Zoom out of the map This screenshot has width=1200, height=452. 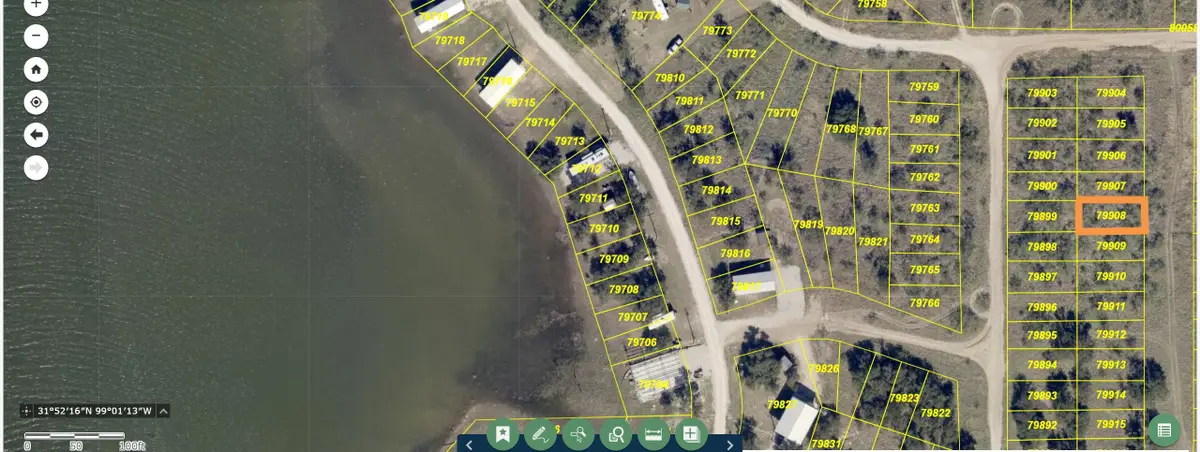click(x=37, y=37)
